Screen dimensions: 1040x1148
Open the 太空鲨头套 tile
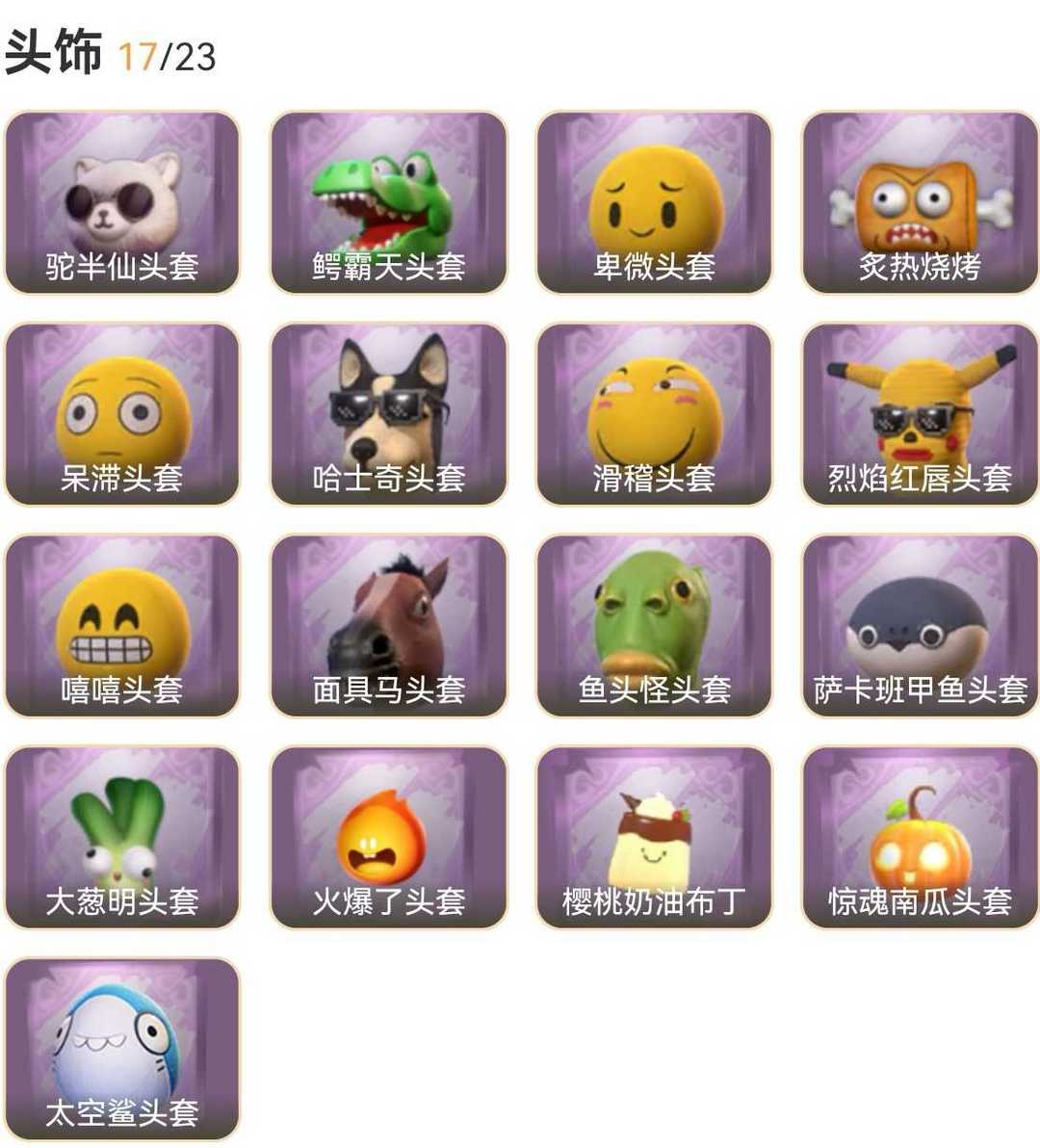[122, 1050]
